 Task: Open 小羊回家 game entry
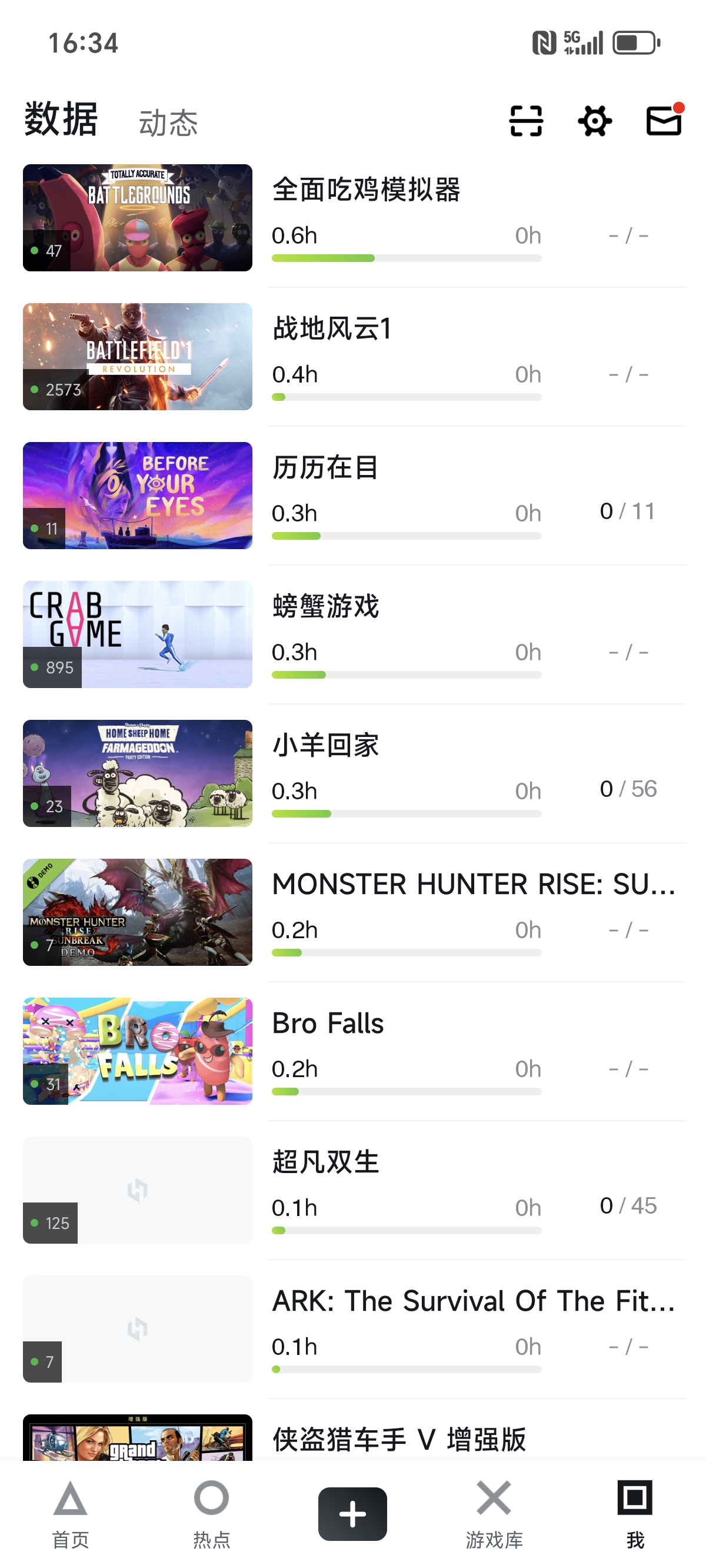coord(325,745)
